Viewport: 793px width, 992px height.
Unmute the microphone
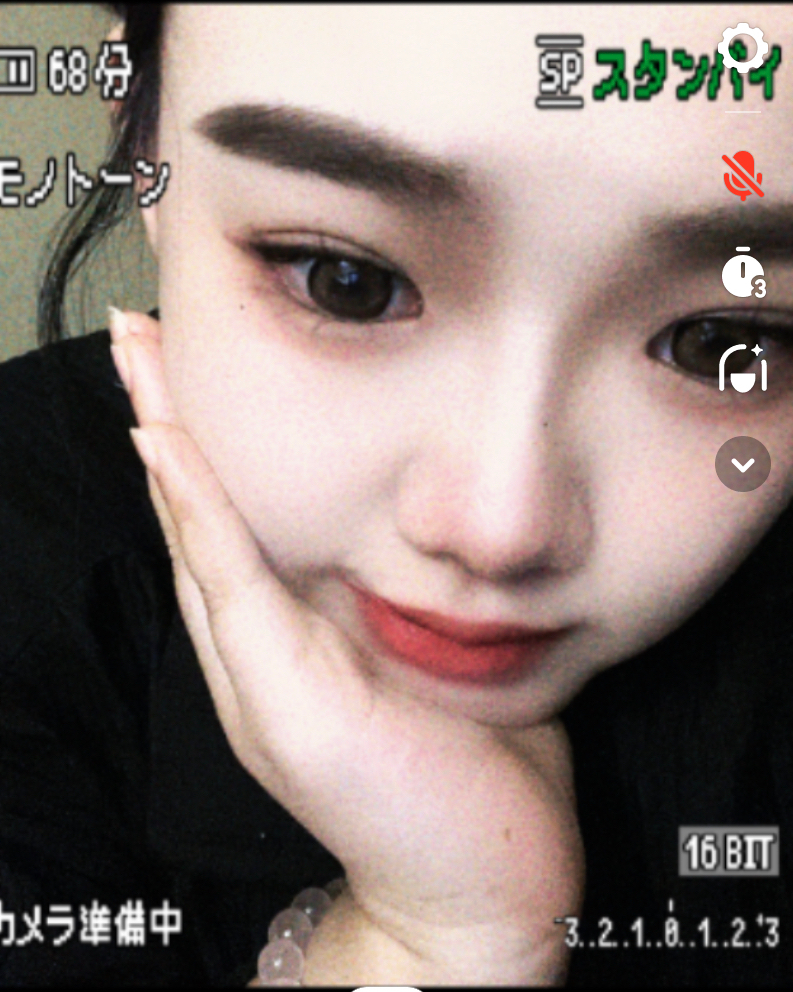click(743, 176)
